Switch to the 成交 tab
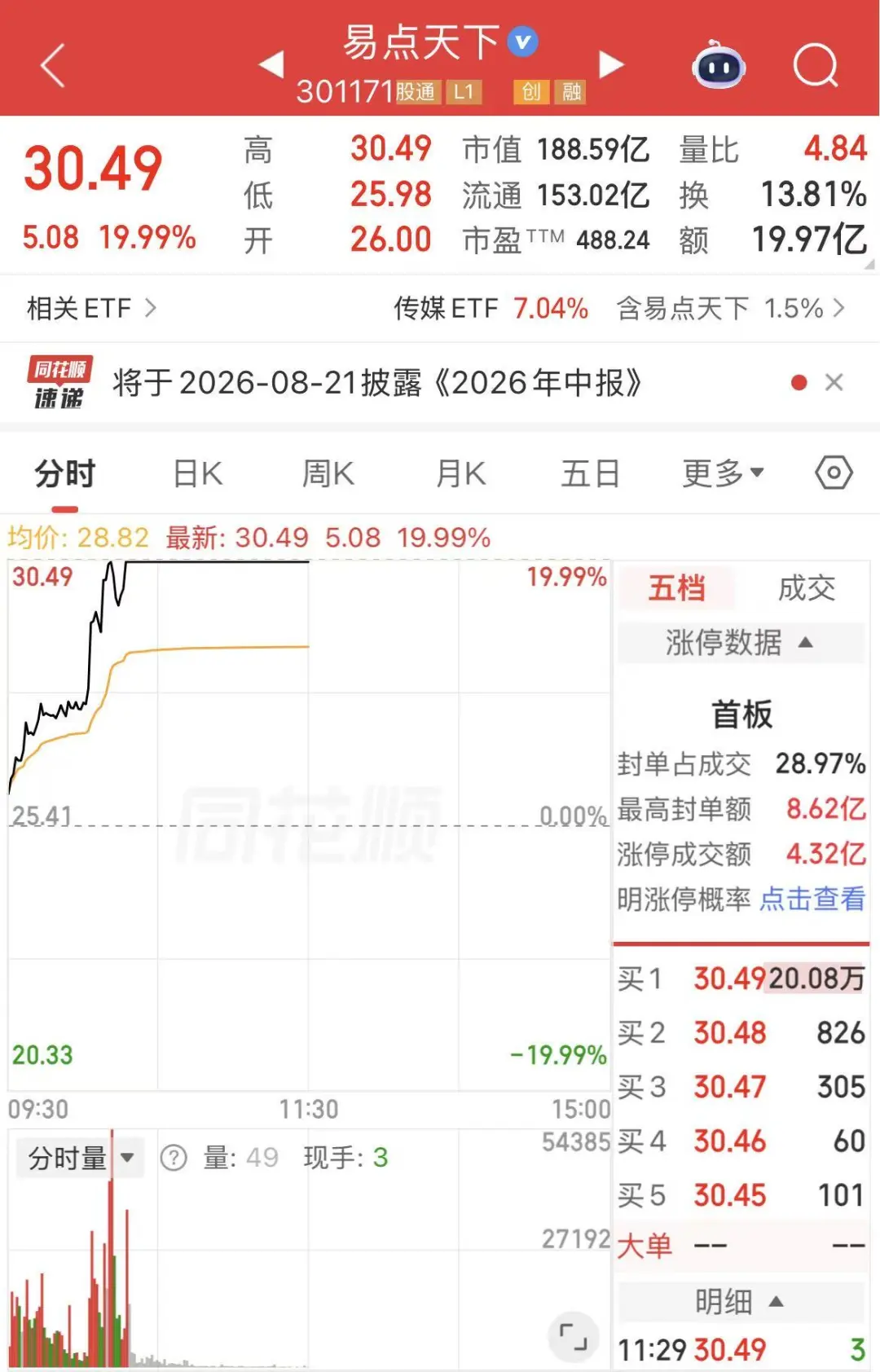The width and height of the screenshot is (880, 1372). pyautogui.click(x=807, y=587)
